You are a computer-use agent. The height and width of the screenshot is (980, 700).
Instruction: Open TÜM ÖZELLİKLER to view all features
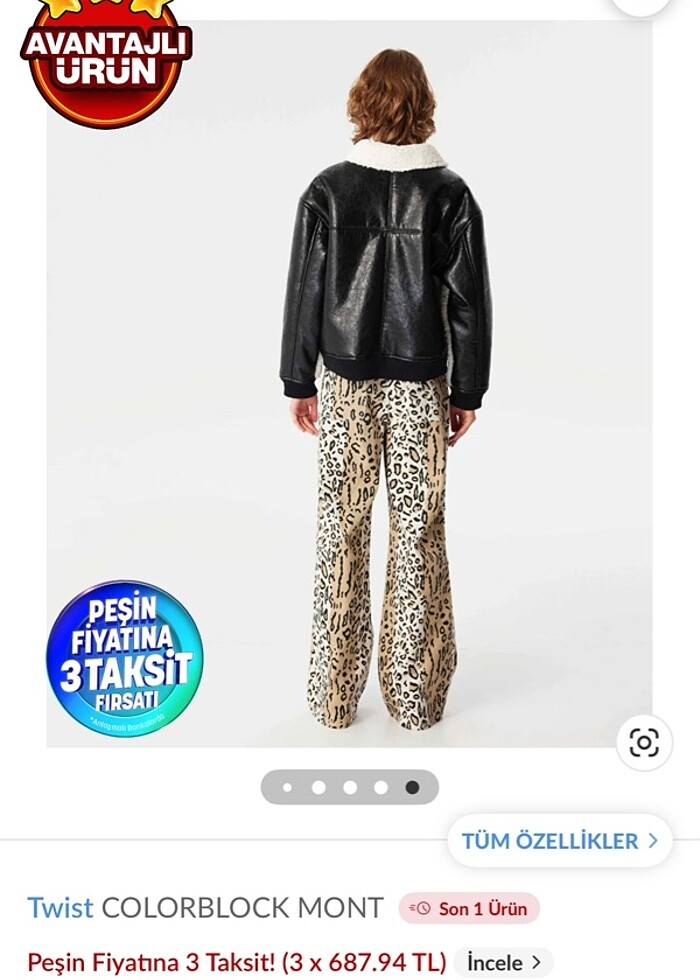click(x=559, y=841)
